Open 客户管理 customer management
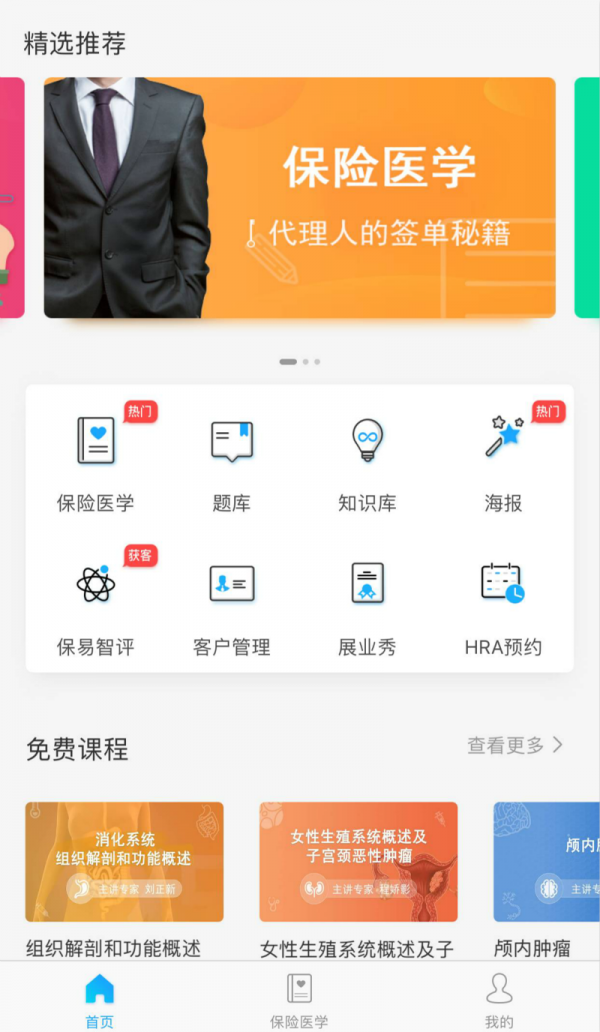Viewport: 600px width, 1032px height. pos(231,605)
